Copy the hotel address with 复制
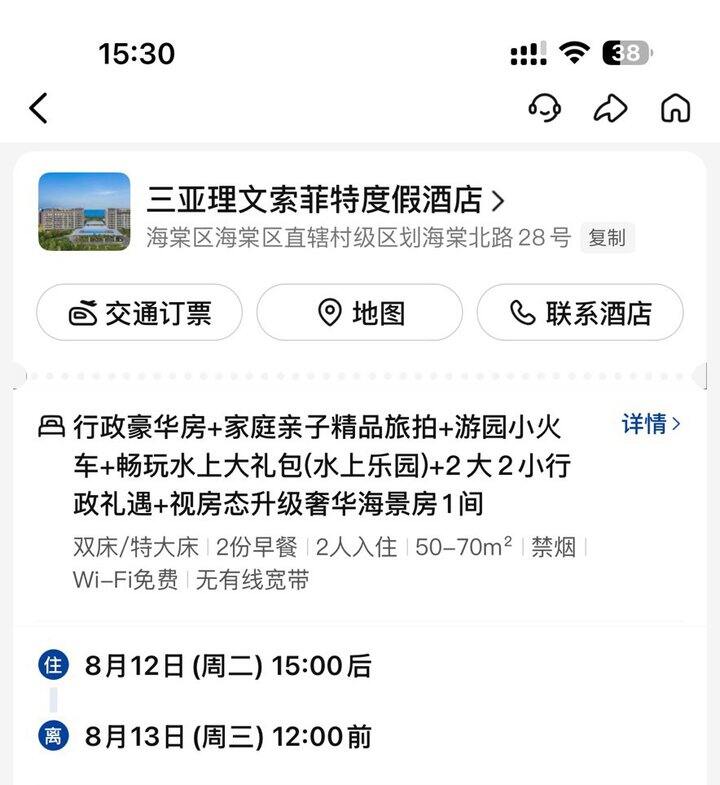 coord(607,238)
